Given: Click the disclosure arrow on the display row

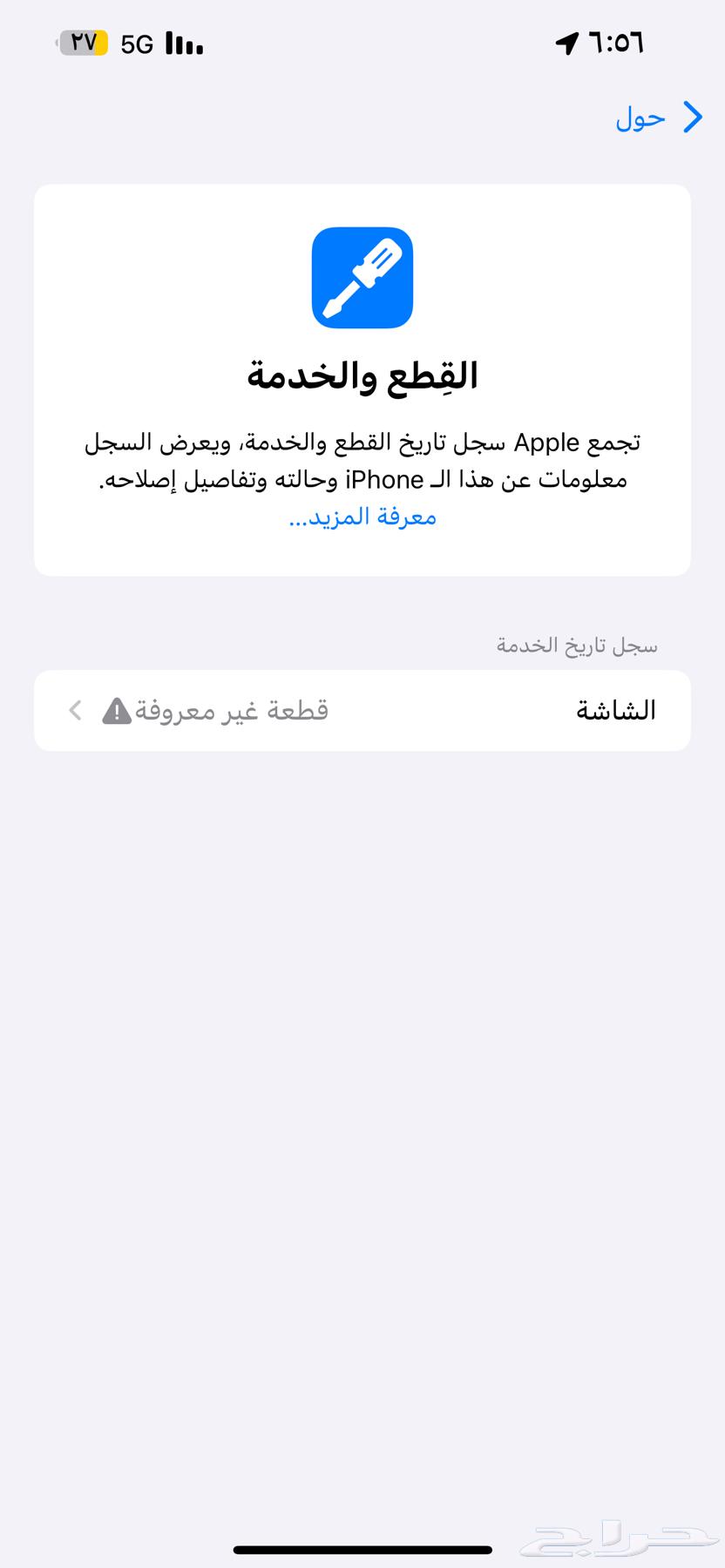Looking at the screenshot, I should [74, 710].
